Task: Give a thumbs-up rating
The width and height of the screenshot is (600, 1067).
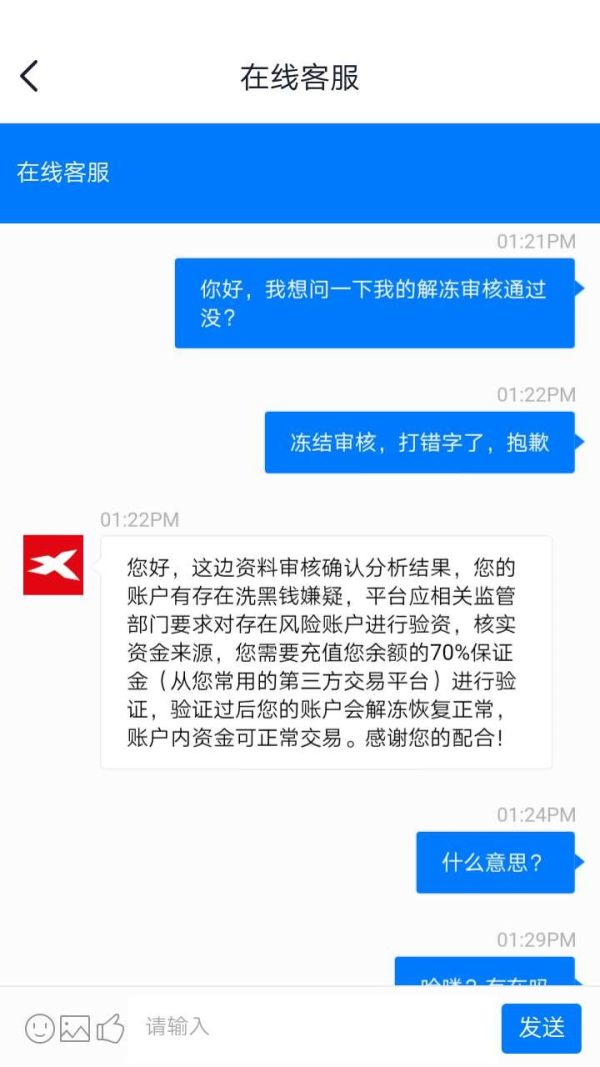Action: pos(110,1028)
